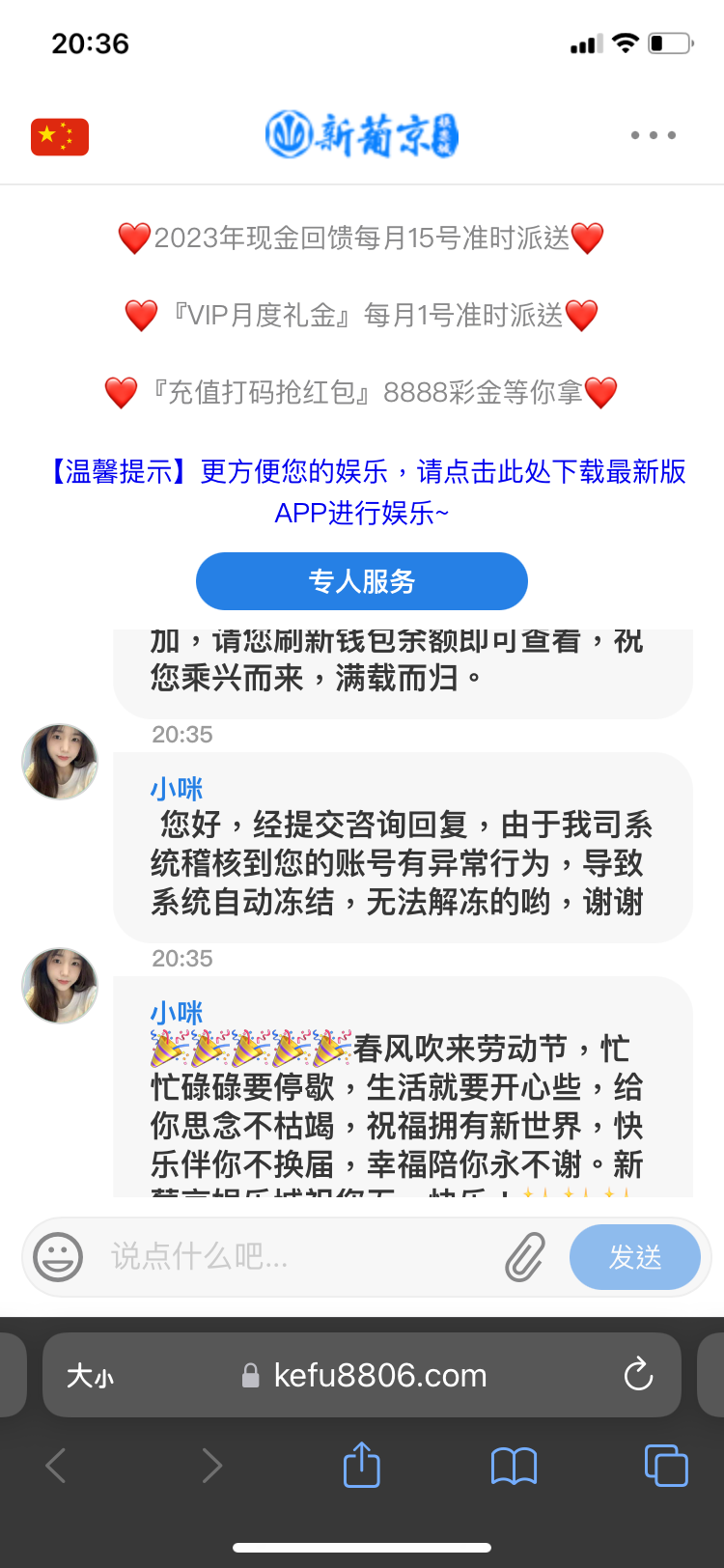Send the message with 发送

coord(634,1257)
